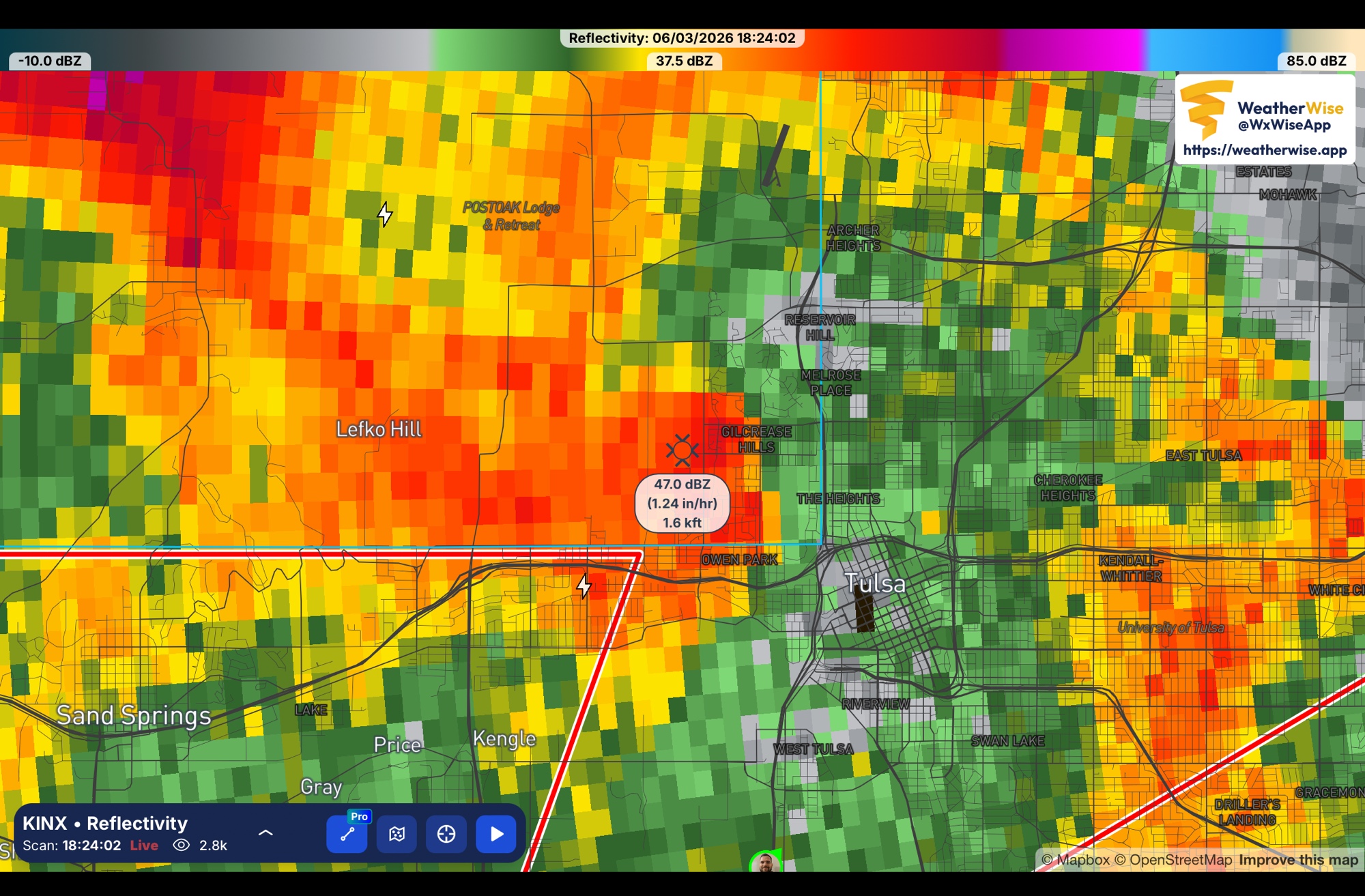
Task: Tap the lightning strike near POSTOAK Lodge
Action: (x=385, y=214)
